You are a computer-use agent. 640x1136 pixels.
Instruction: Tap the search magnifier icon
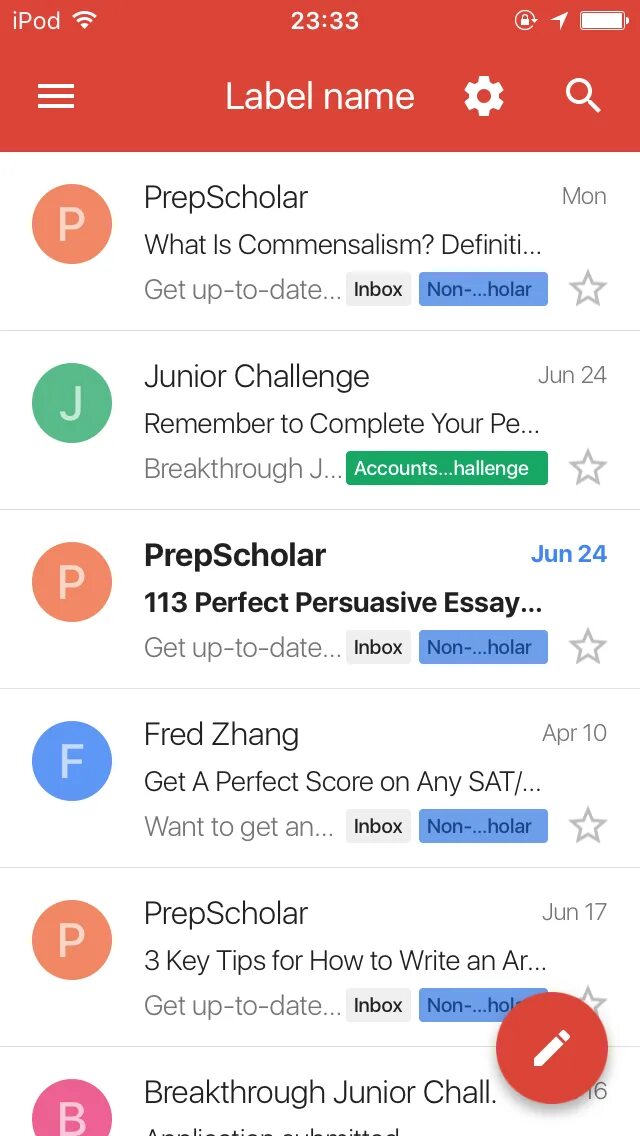pos(583,96)
